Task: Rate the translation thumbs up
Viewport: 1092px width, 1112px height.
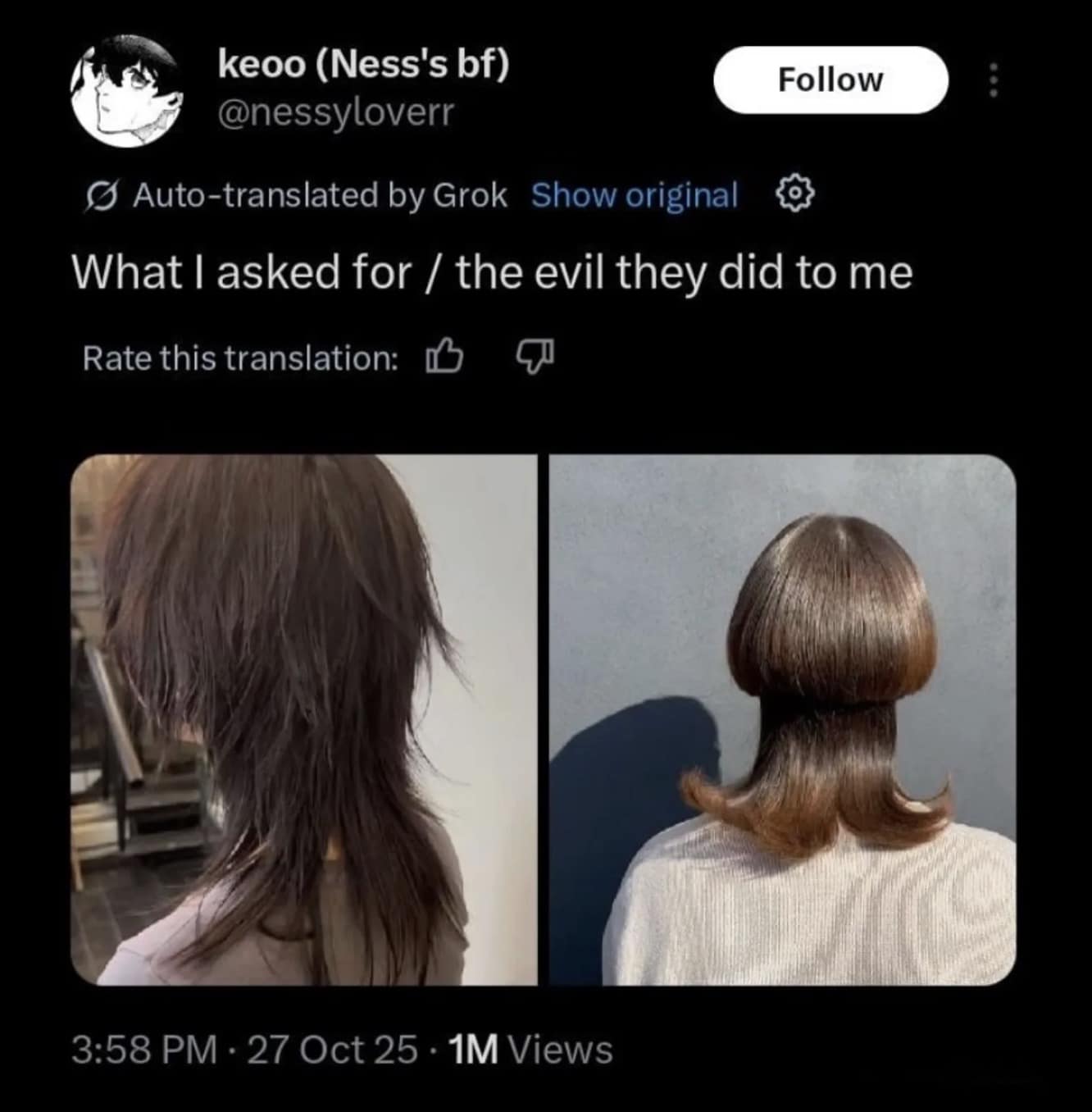Action: [445, 357]
